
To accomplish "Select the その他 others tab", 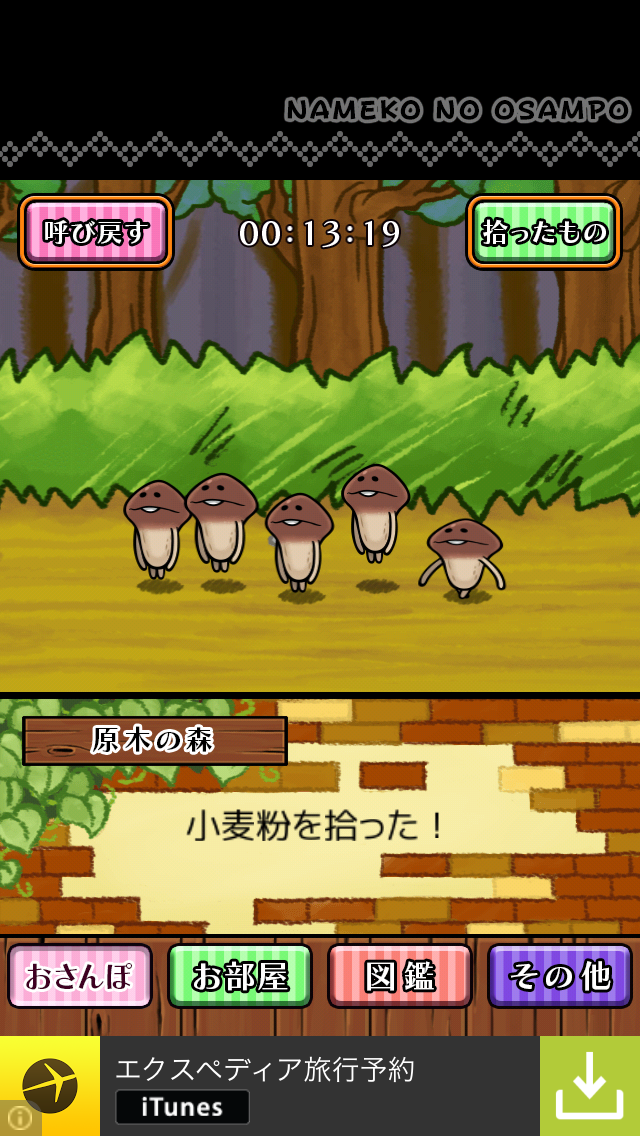I will pos(560,976).
